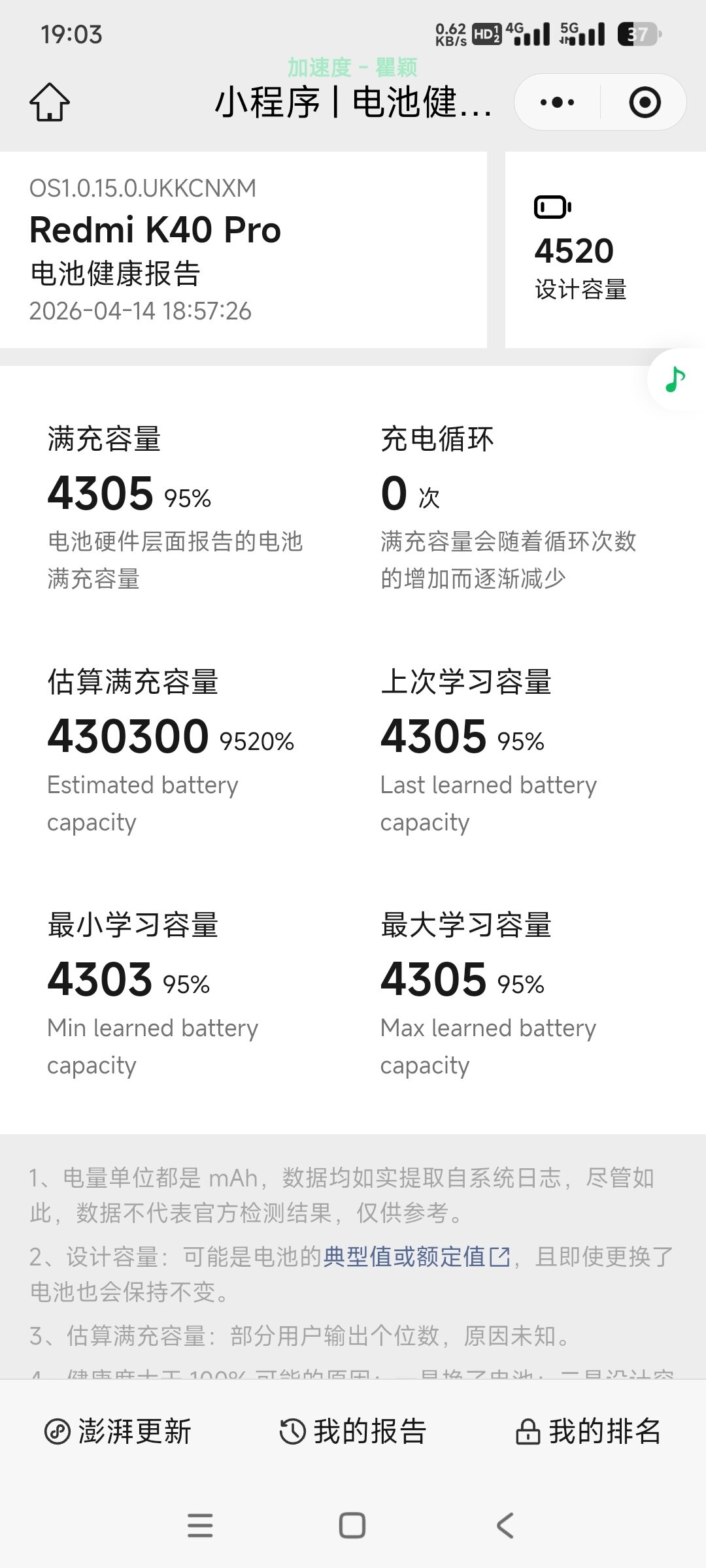Go to the mini program home page
The image size is (706, 1568).
(49, 103)
